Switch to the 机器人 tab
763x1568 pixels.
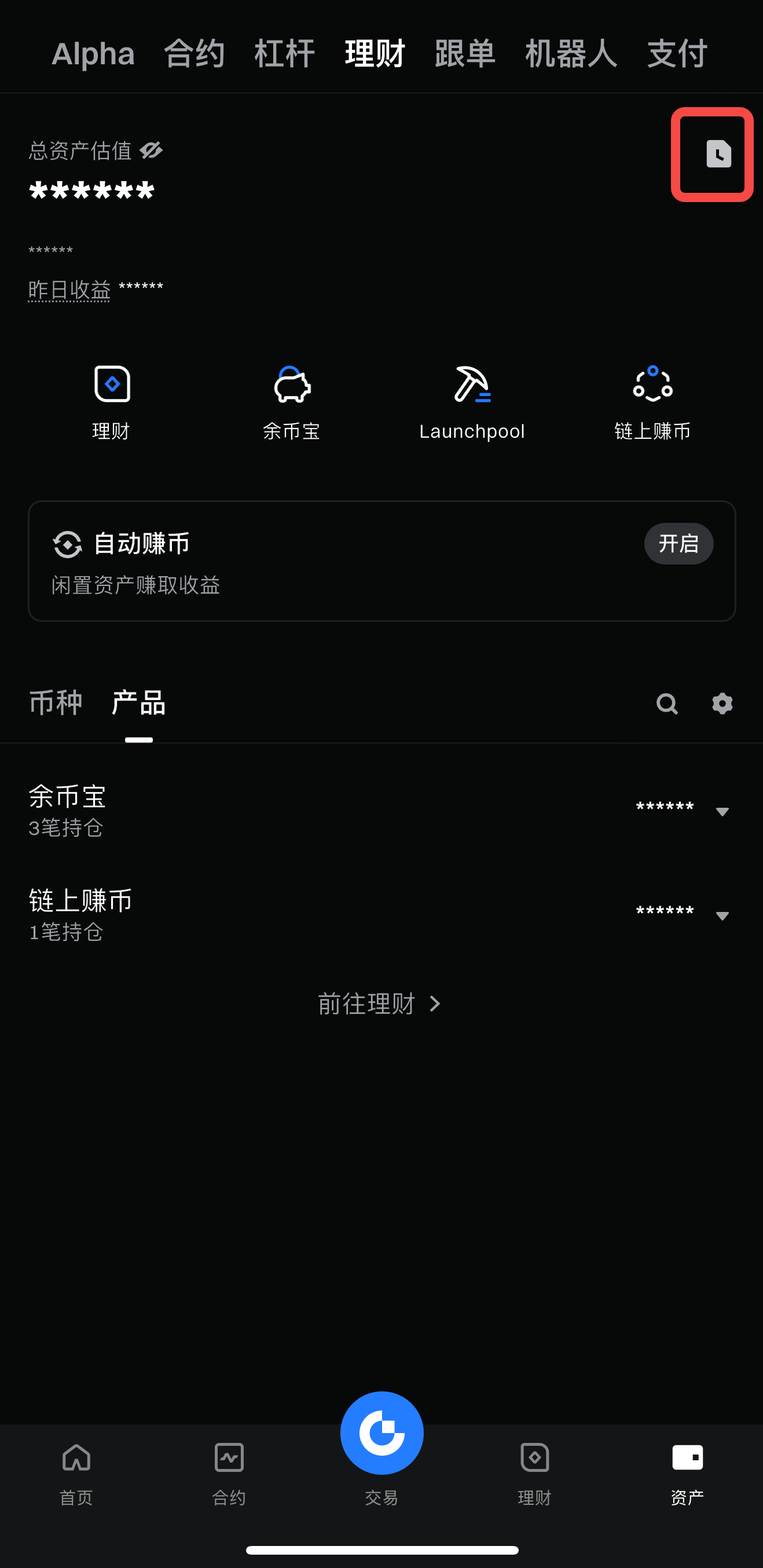pos(571,54)
